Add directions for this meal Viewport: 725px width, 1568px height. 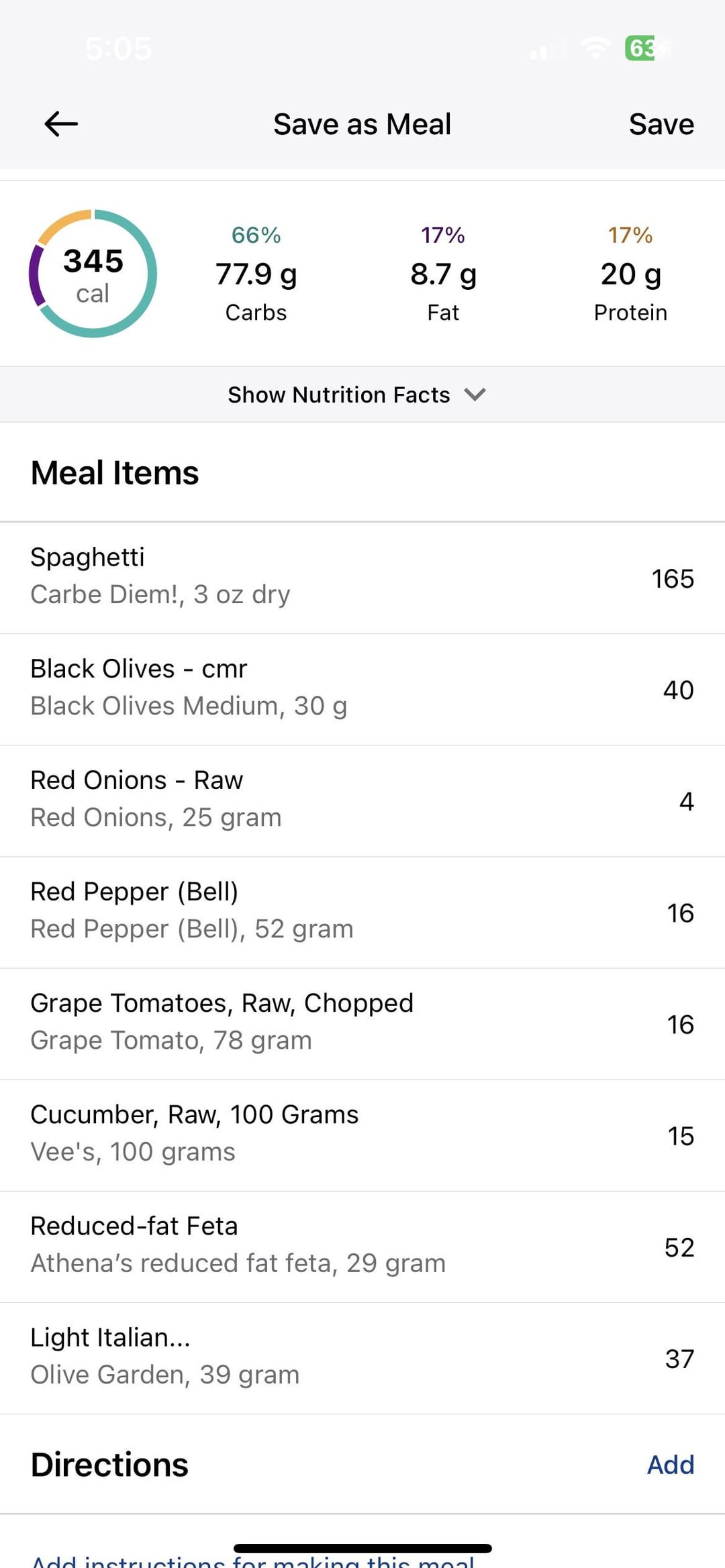click(670, 1465)
